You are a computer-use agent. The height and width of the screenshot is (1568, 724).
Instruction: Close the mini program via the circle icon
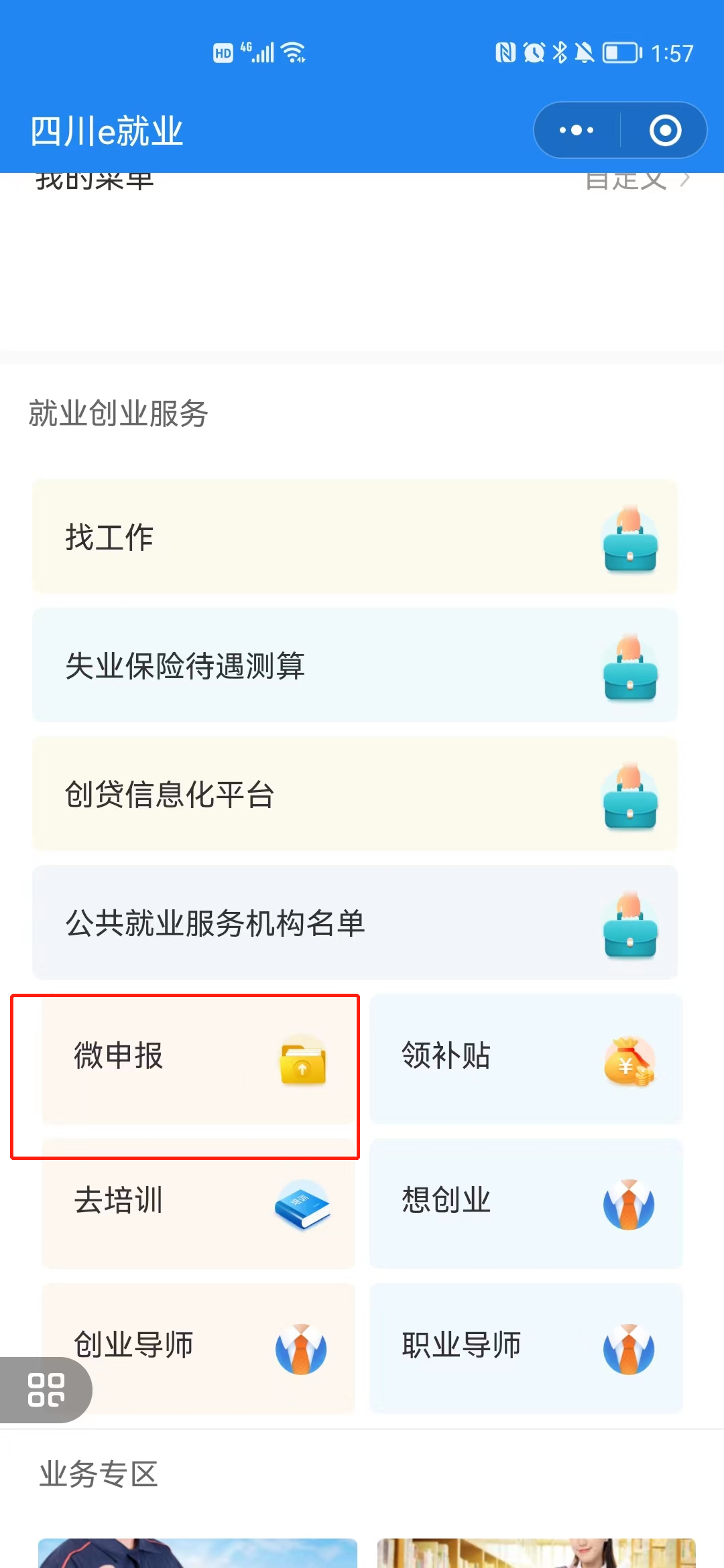[665, 130]
